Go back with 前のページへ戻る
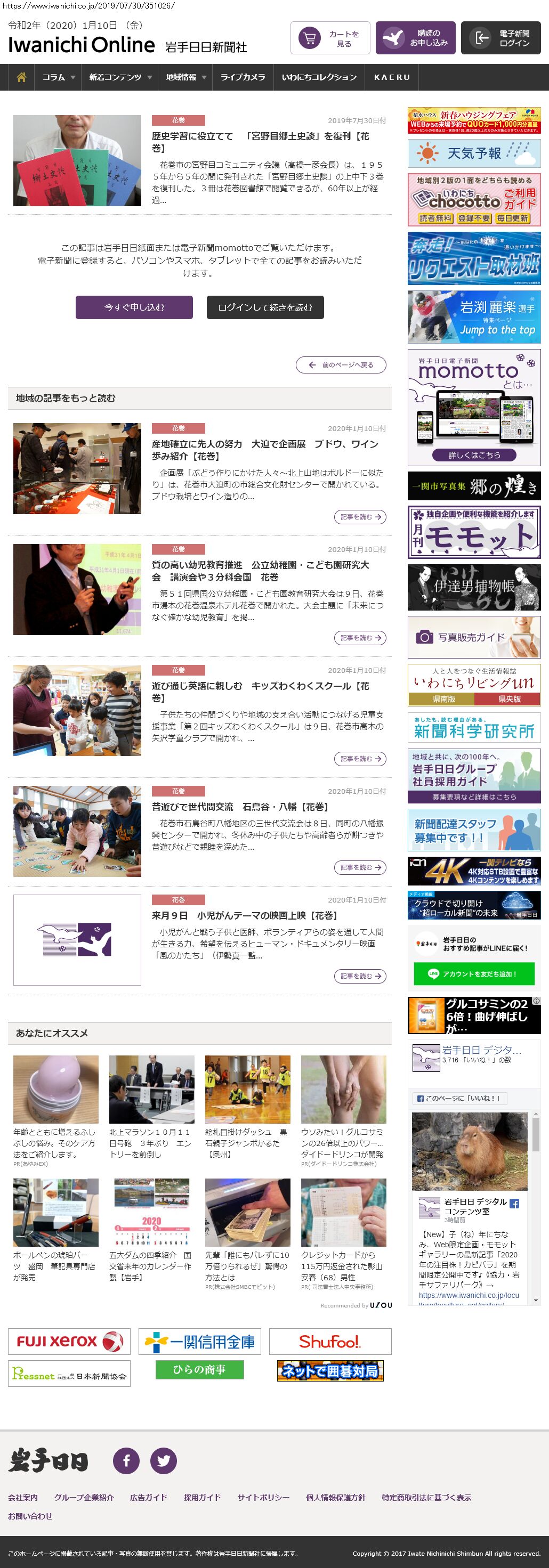The image size is (549, 1568). tap(341, 364)
